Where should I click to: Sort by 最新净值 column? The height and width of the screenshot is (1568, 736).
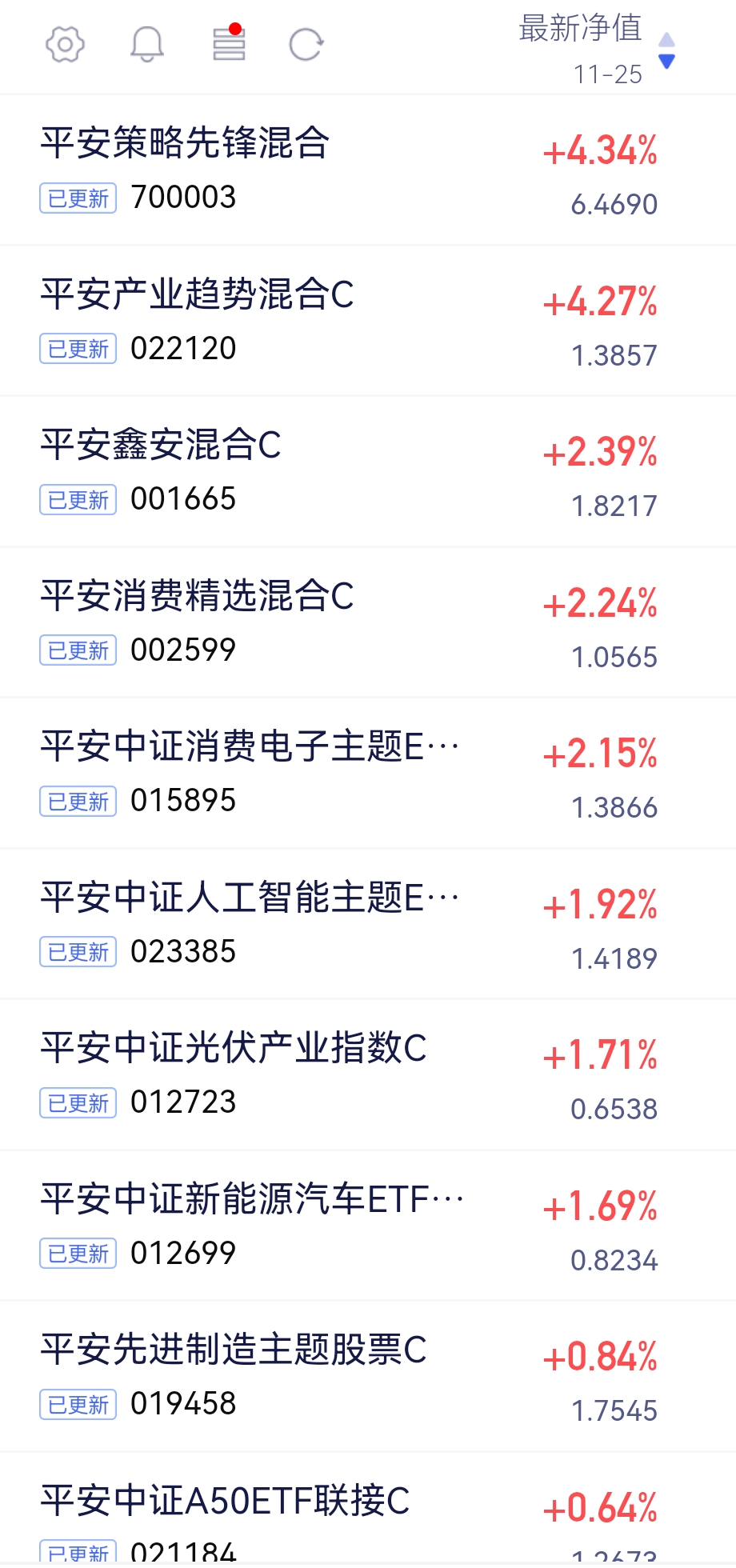click(597, 50)
